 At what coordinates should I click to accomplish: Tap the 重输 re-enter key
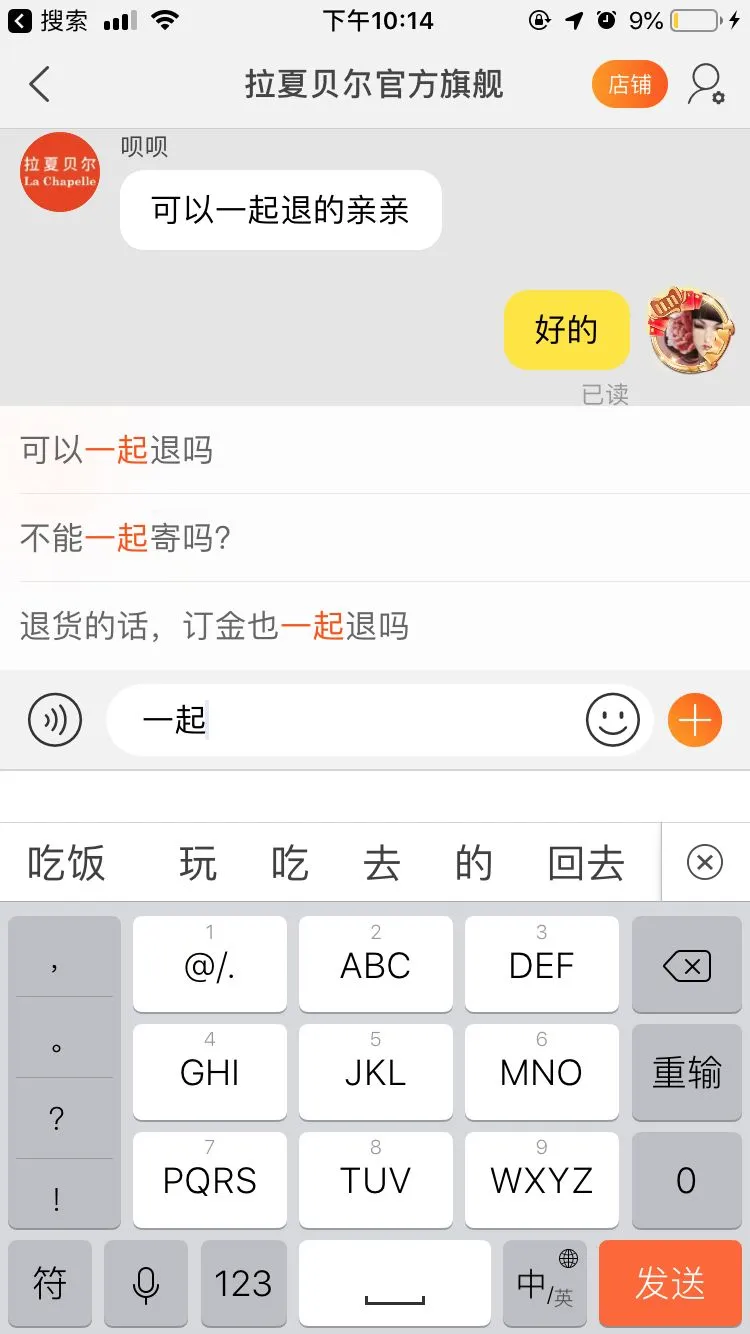(686, 1073)
